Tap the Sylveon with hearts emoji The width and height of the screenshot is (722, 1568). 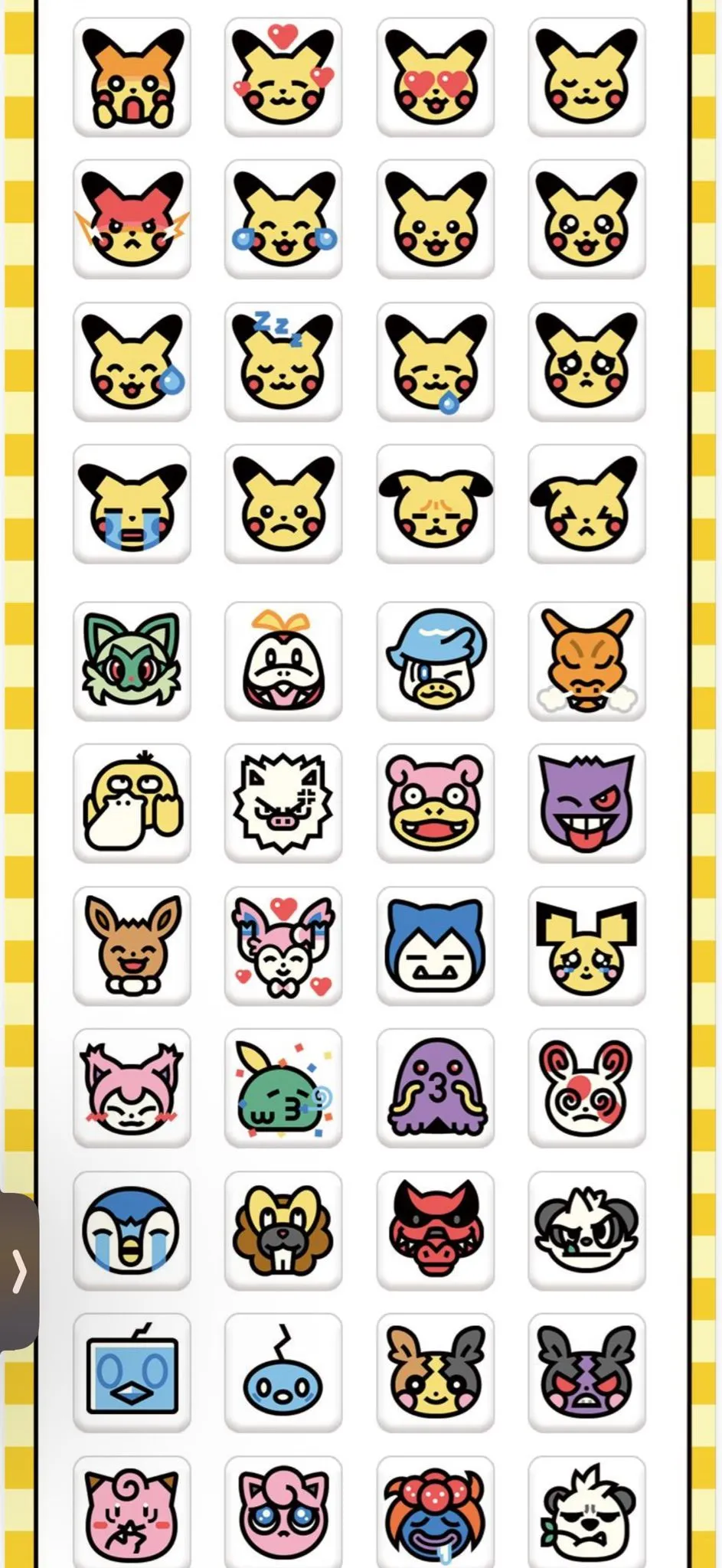283,946
